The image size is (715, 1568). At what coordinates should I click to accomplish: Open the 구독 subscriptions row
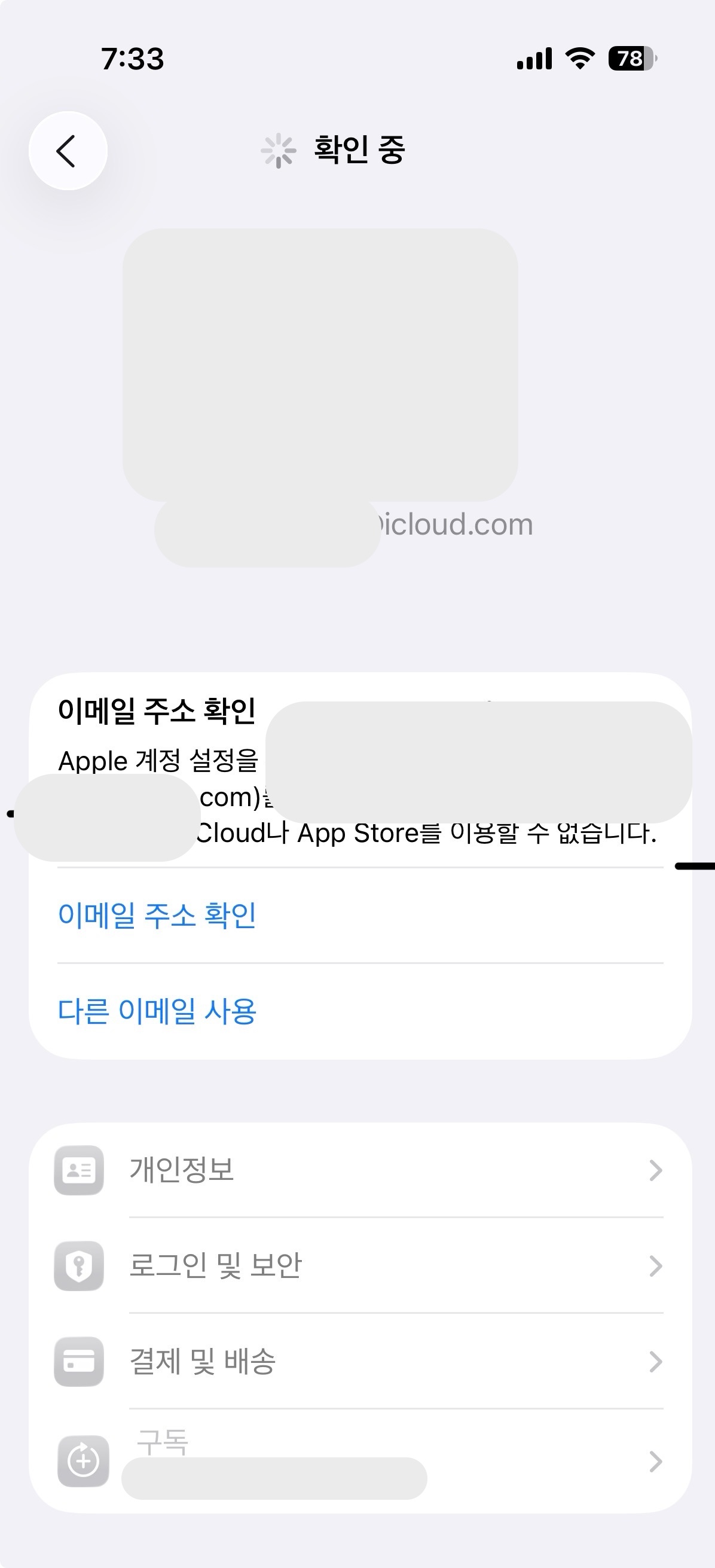click(359, 1460)
